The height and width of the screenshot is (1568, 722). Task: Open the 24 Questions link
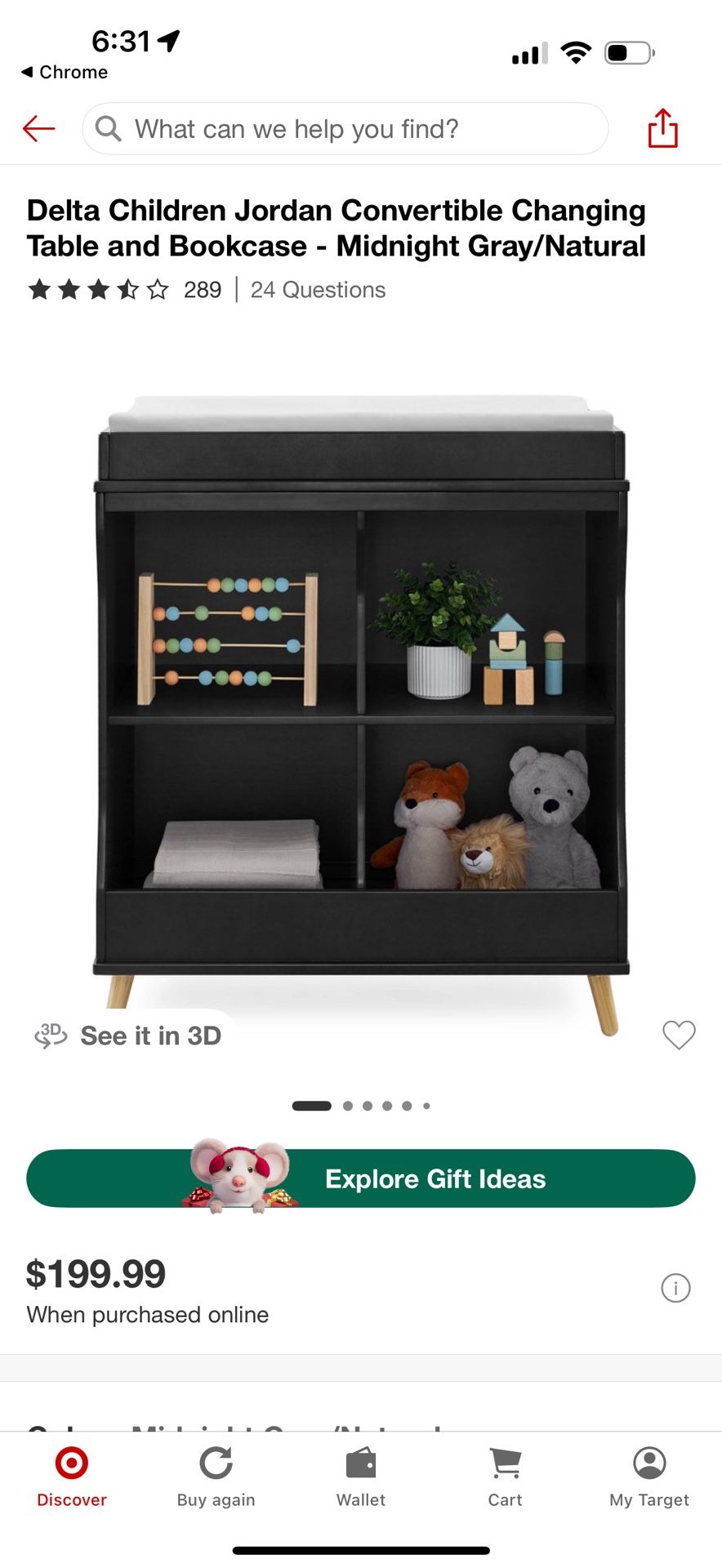(318, 290)
